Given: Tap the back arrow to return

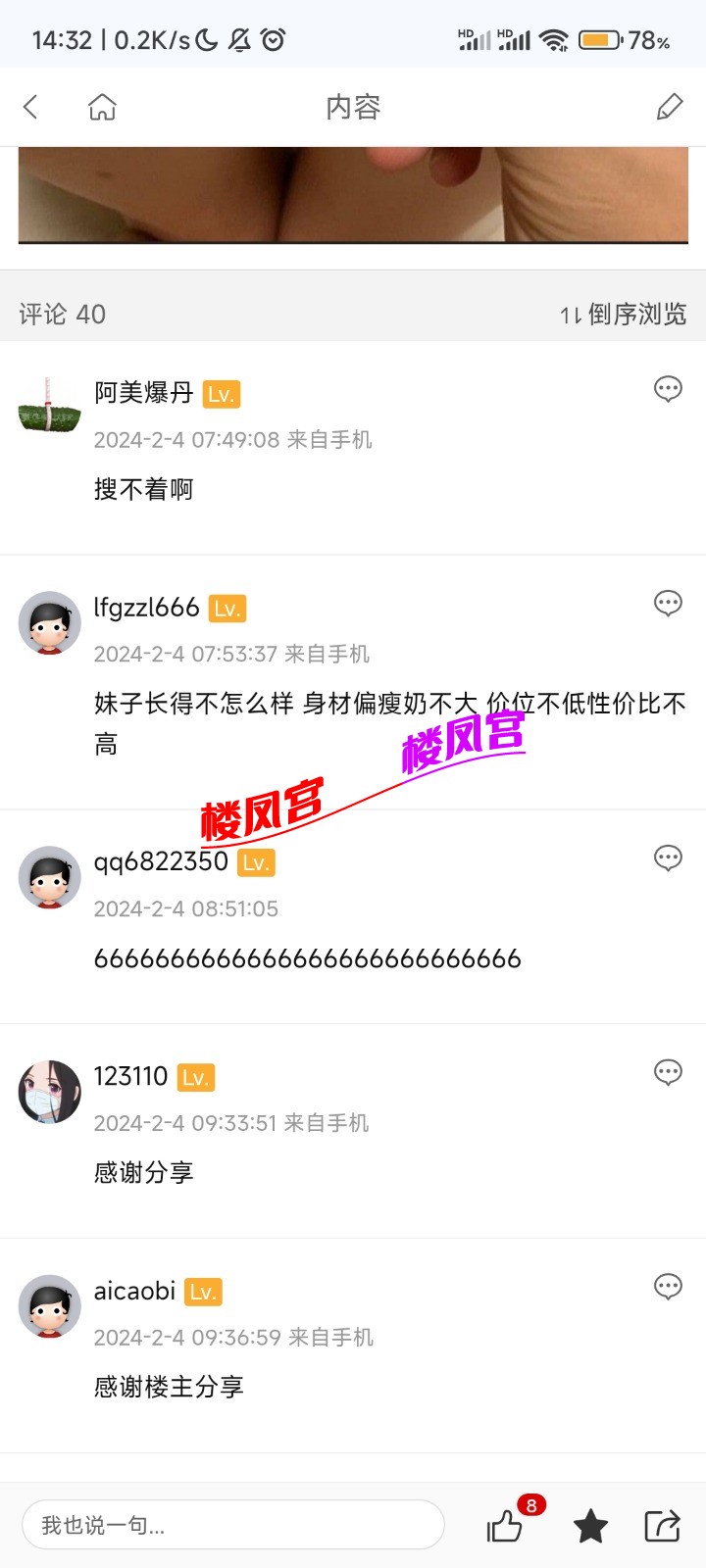Looking at the screenshot, I should (29, 106).
